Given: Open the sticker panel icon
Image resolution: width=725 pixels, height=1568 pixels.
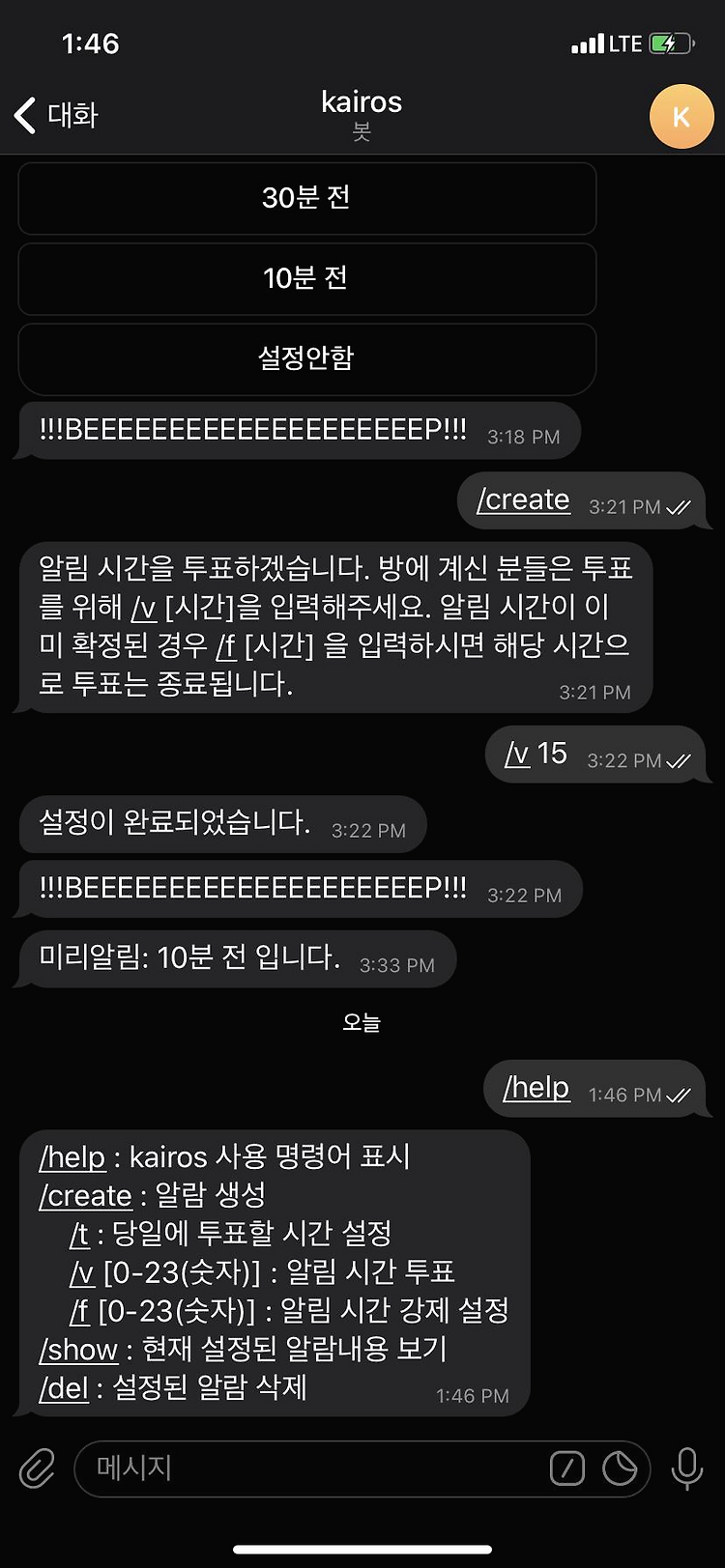Looking at the screenshot, I should pyautogui.click(x=620, y=1469).
